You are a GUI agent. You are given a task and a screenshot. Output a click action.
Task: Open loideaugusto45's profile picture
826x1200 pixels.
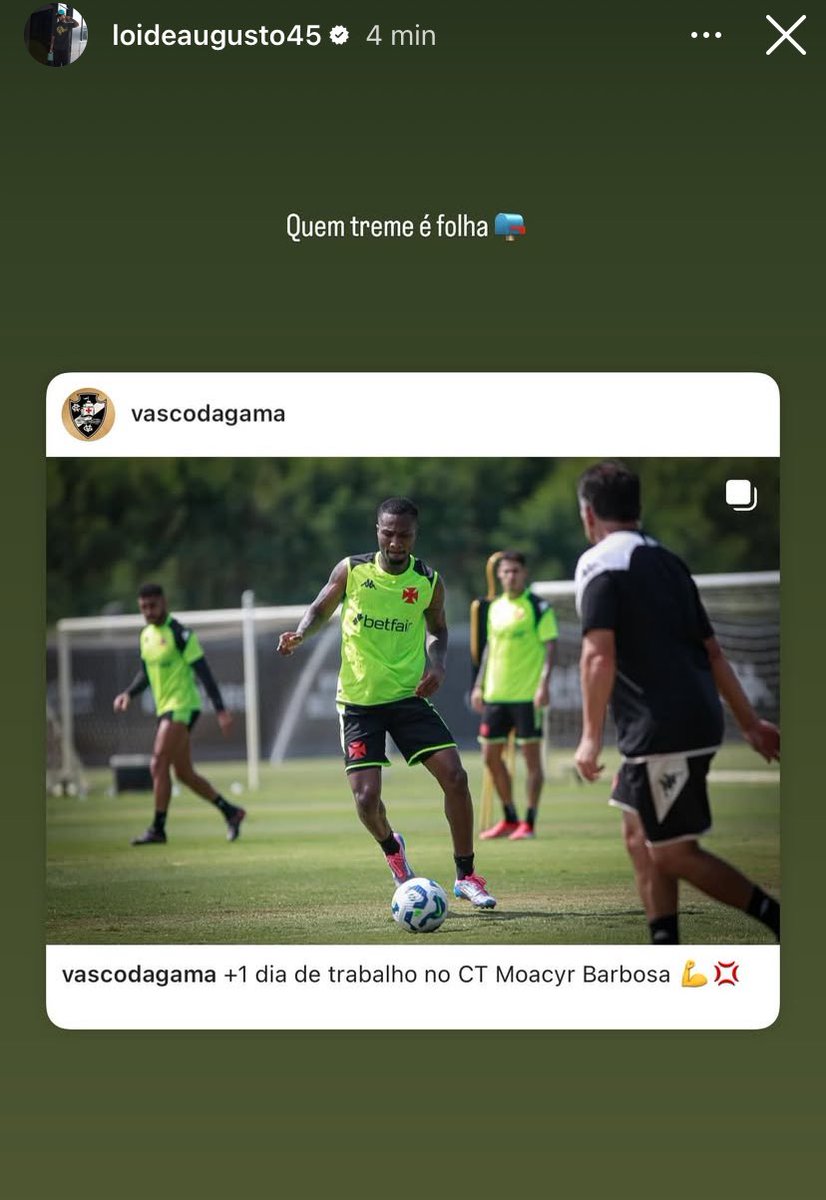(56, 35)
